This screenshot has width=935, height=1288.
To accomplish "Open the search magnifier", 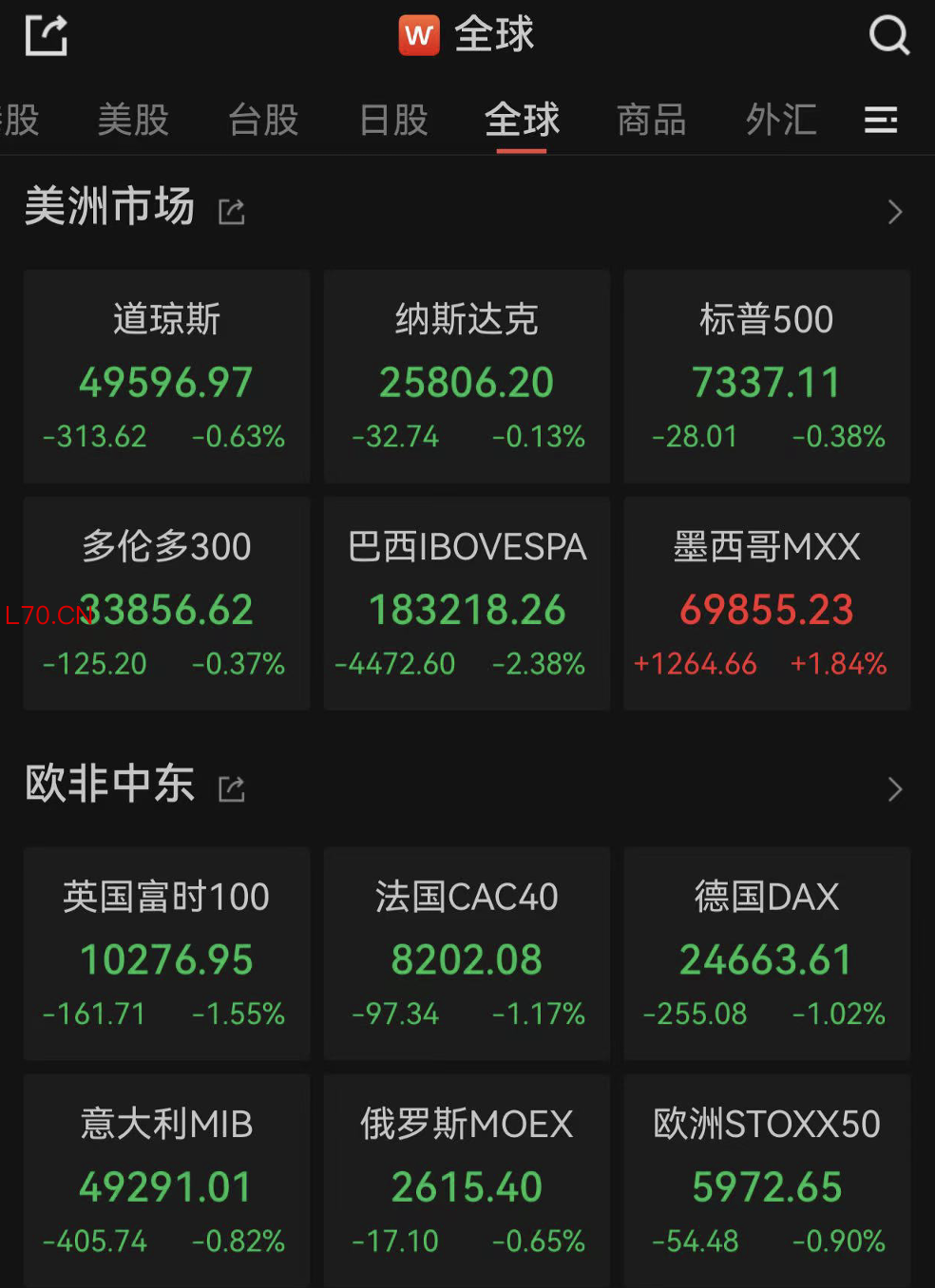I will tap(889, 35).
